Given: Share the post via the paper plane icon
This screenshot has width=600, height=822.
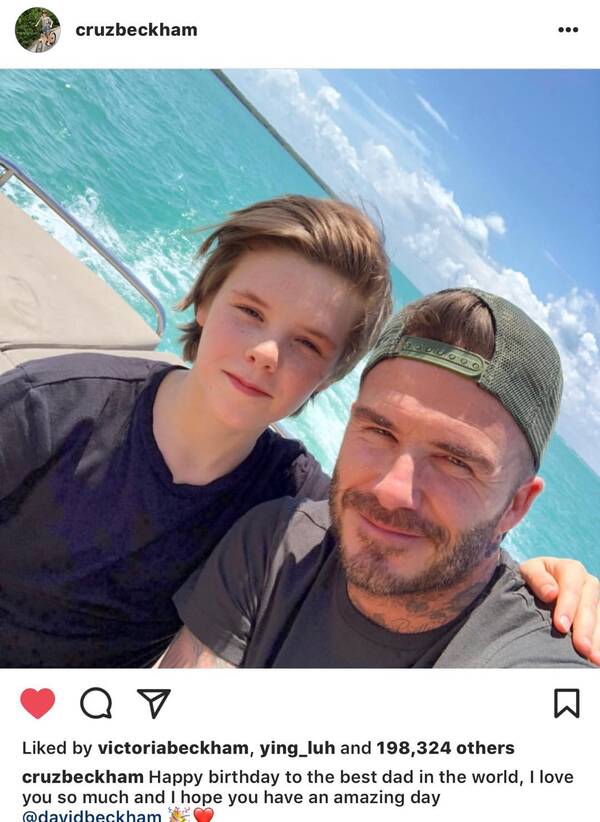Looking at the screenshot, I should click(153, 702).
